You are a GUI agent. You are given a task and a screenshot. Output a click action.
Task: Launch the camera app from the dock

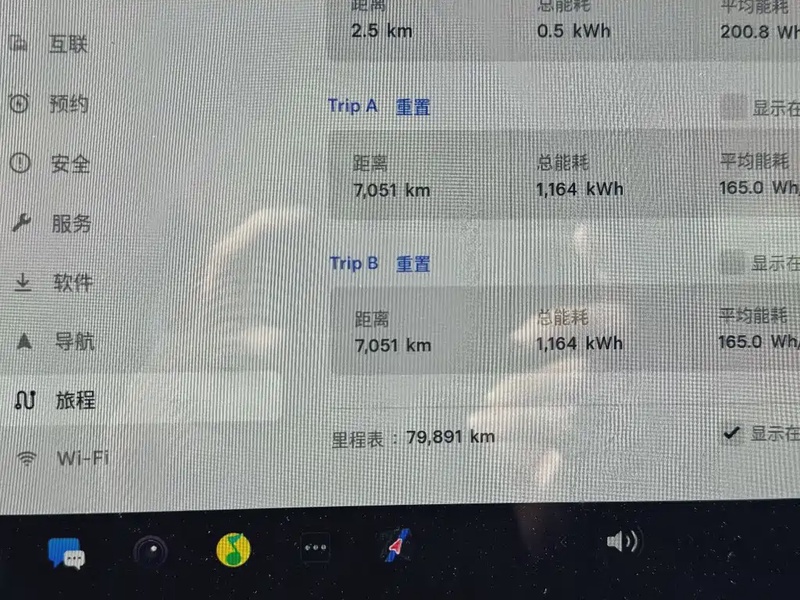coord(151,550)
